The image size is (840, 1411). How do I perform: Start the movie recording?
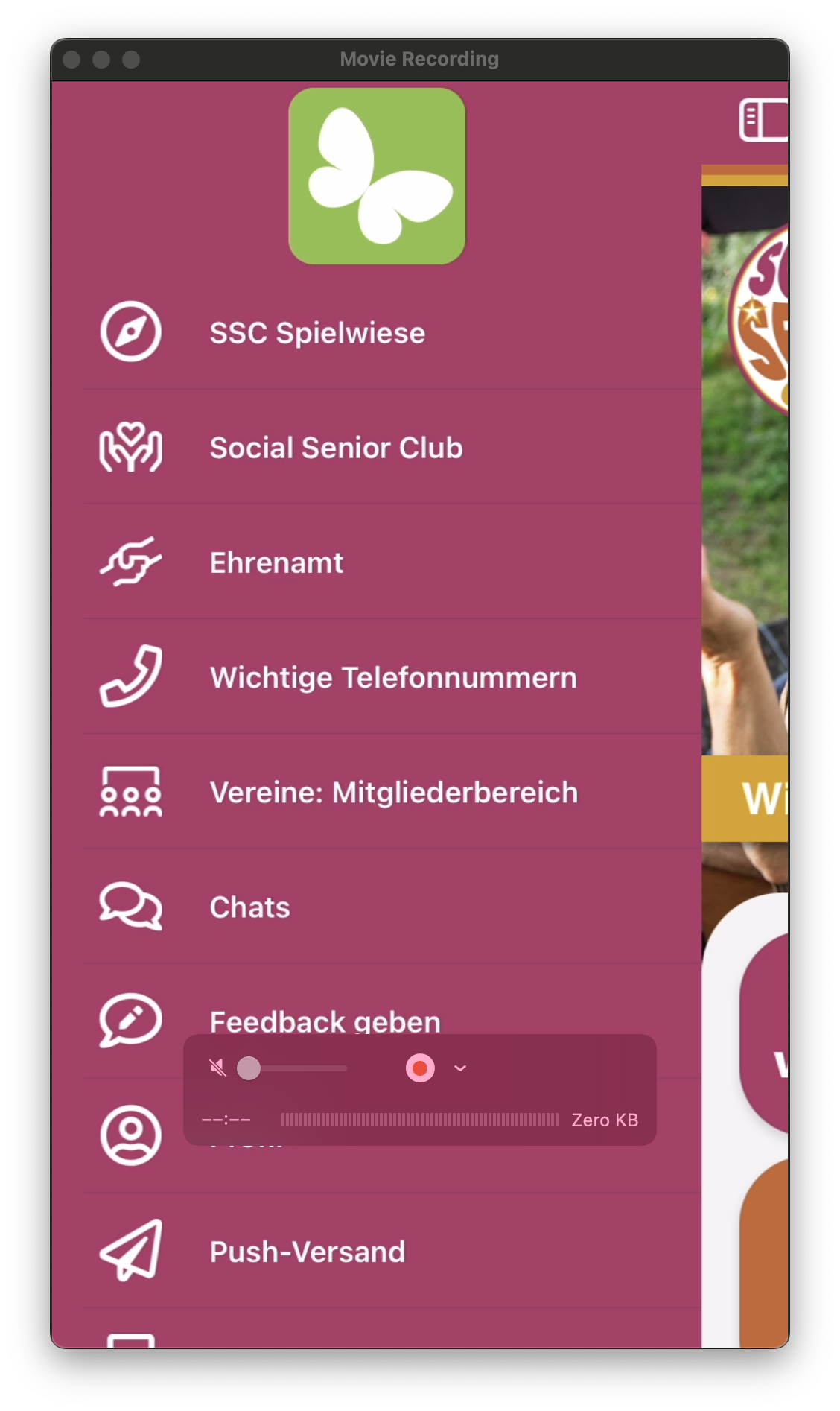(x=420, y=1068)
